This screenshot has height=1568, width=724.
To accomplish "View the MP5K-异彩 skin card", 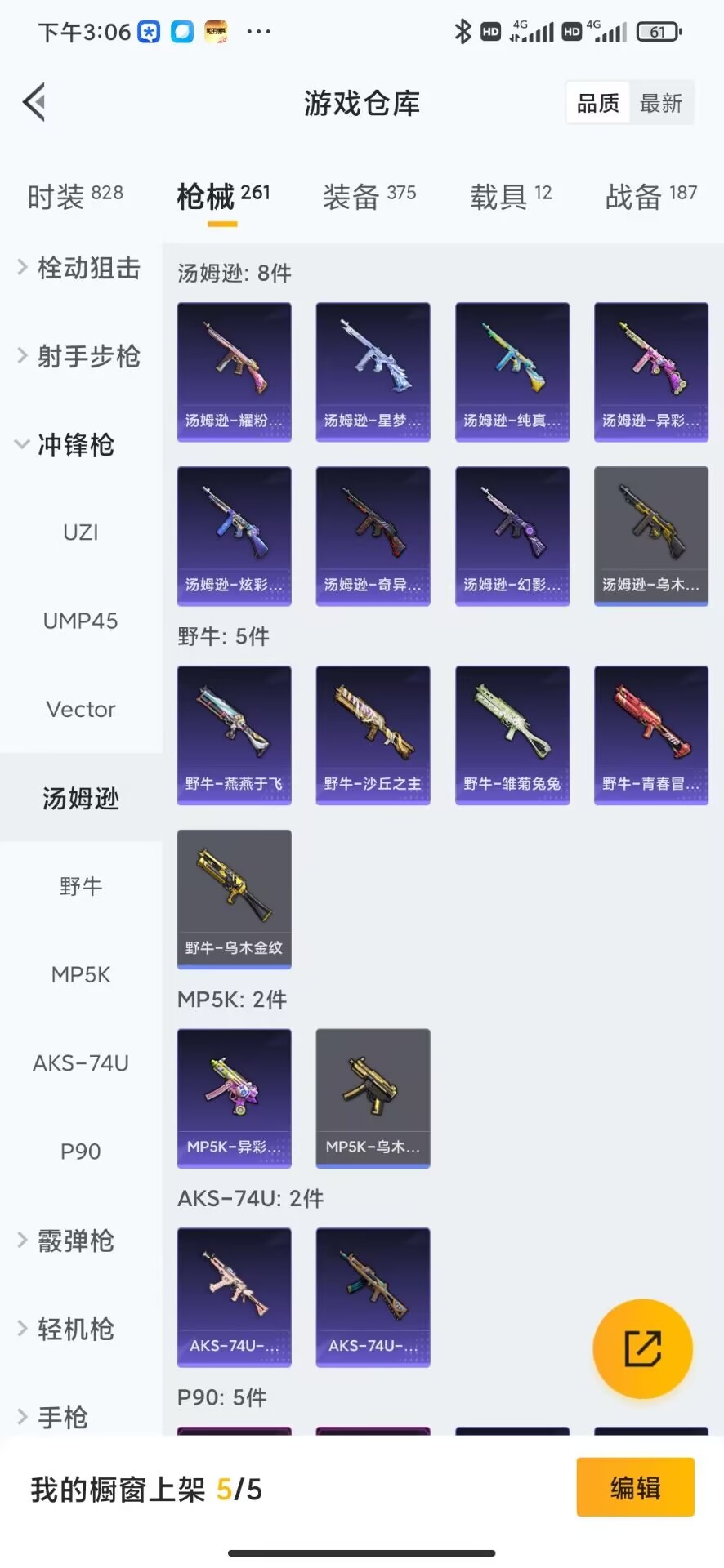I will [x=234, y=1098].
